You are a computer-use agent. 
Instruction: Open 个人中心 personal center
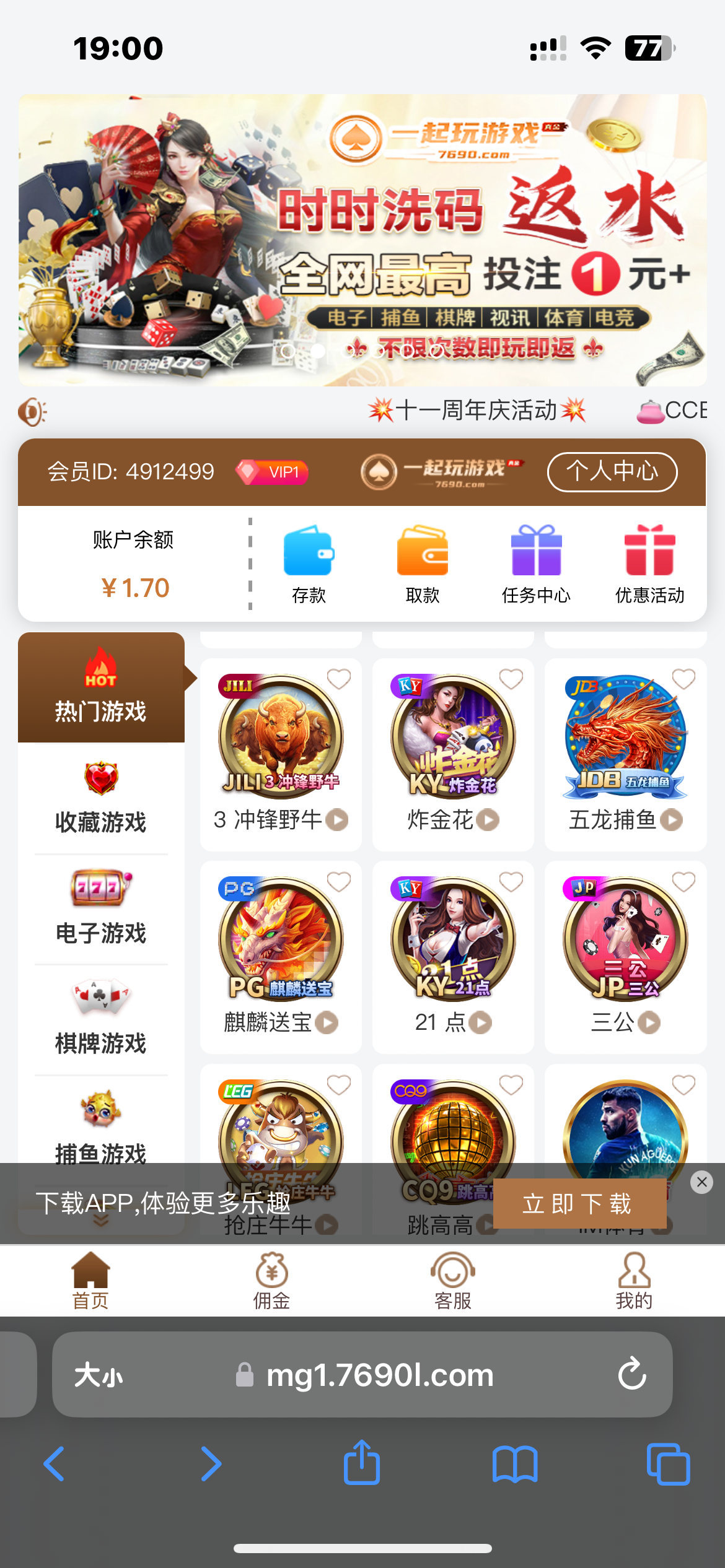tap(612, 472)
